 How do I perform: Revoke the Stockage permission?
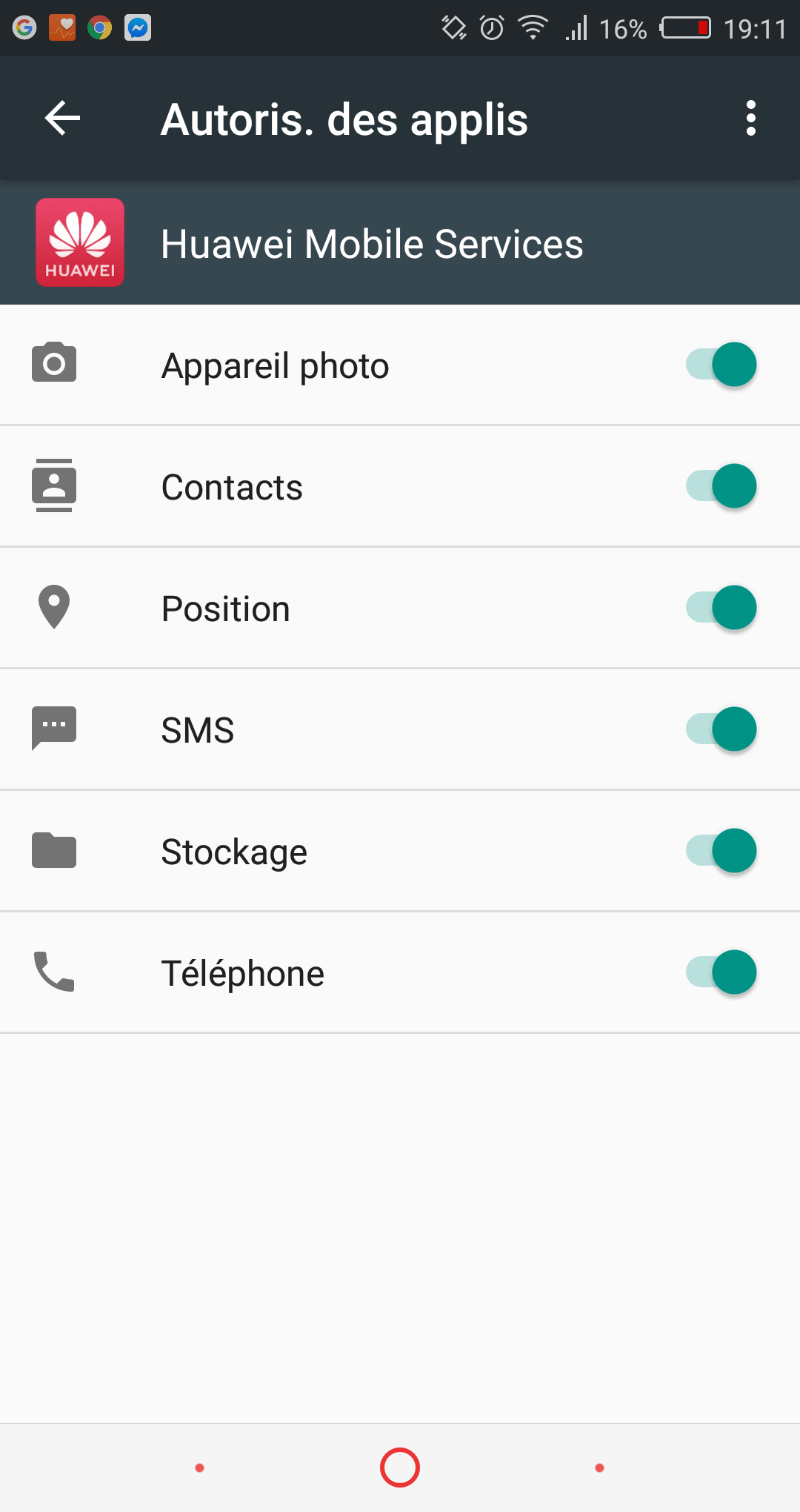pyautogui.click(x=721, y=851)
